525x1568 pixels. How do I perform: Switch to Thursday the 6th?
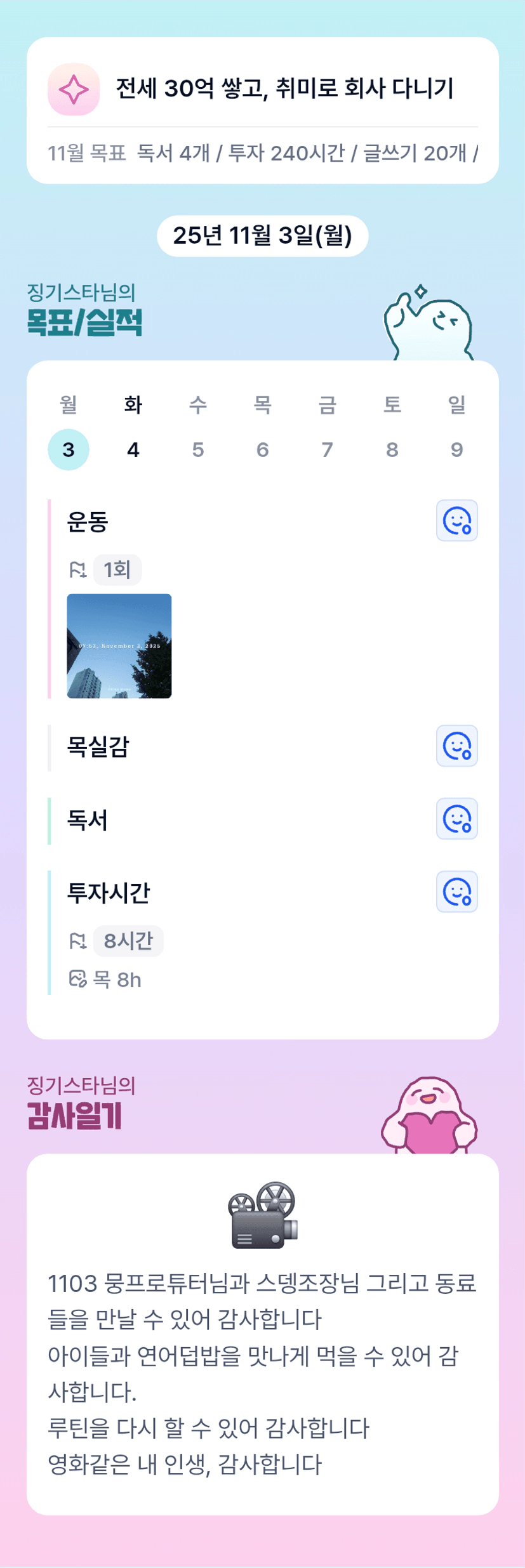(263, 449)
